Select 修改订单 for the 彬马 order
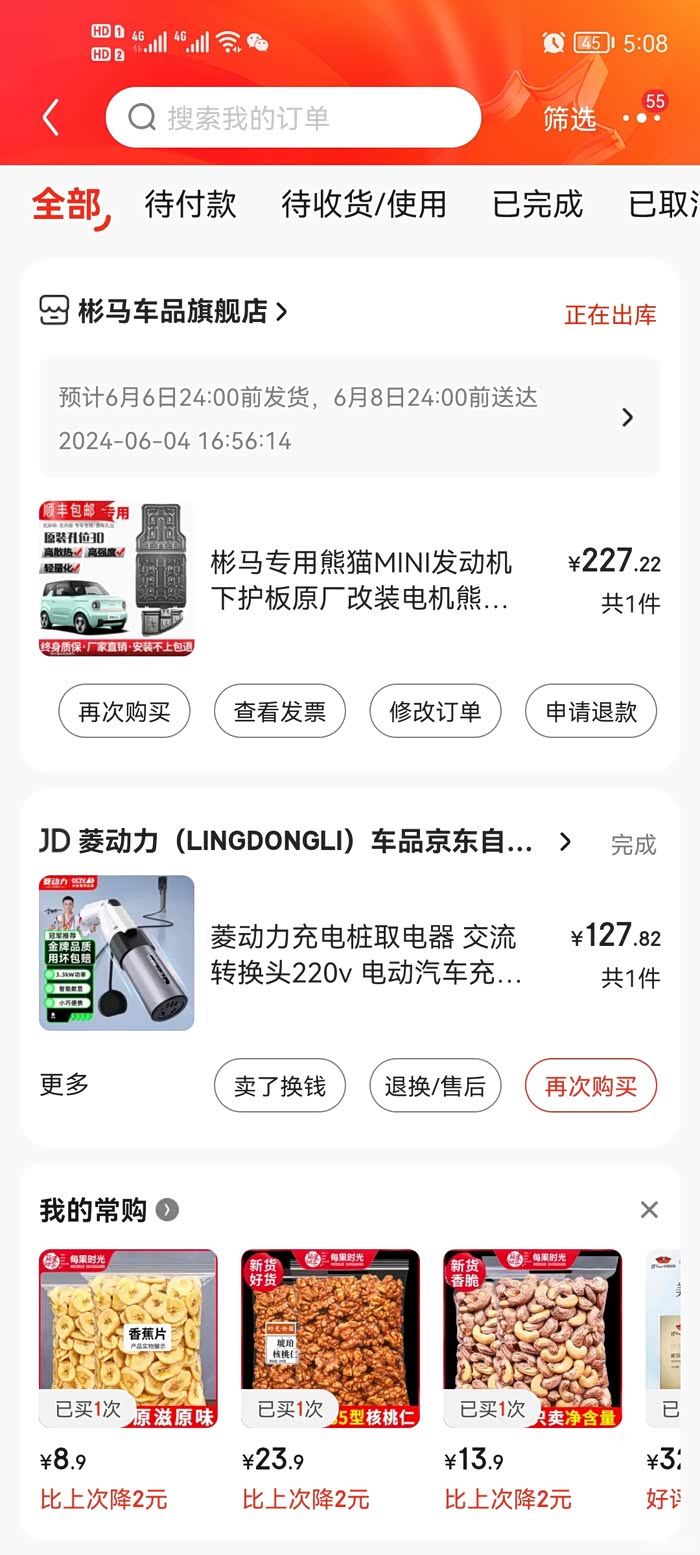The height and width of the screenshot is (1555, 700). tap(435, 711)
